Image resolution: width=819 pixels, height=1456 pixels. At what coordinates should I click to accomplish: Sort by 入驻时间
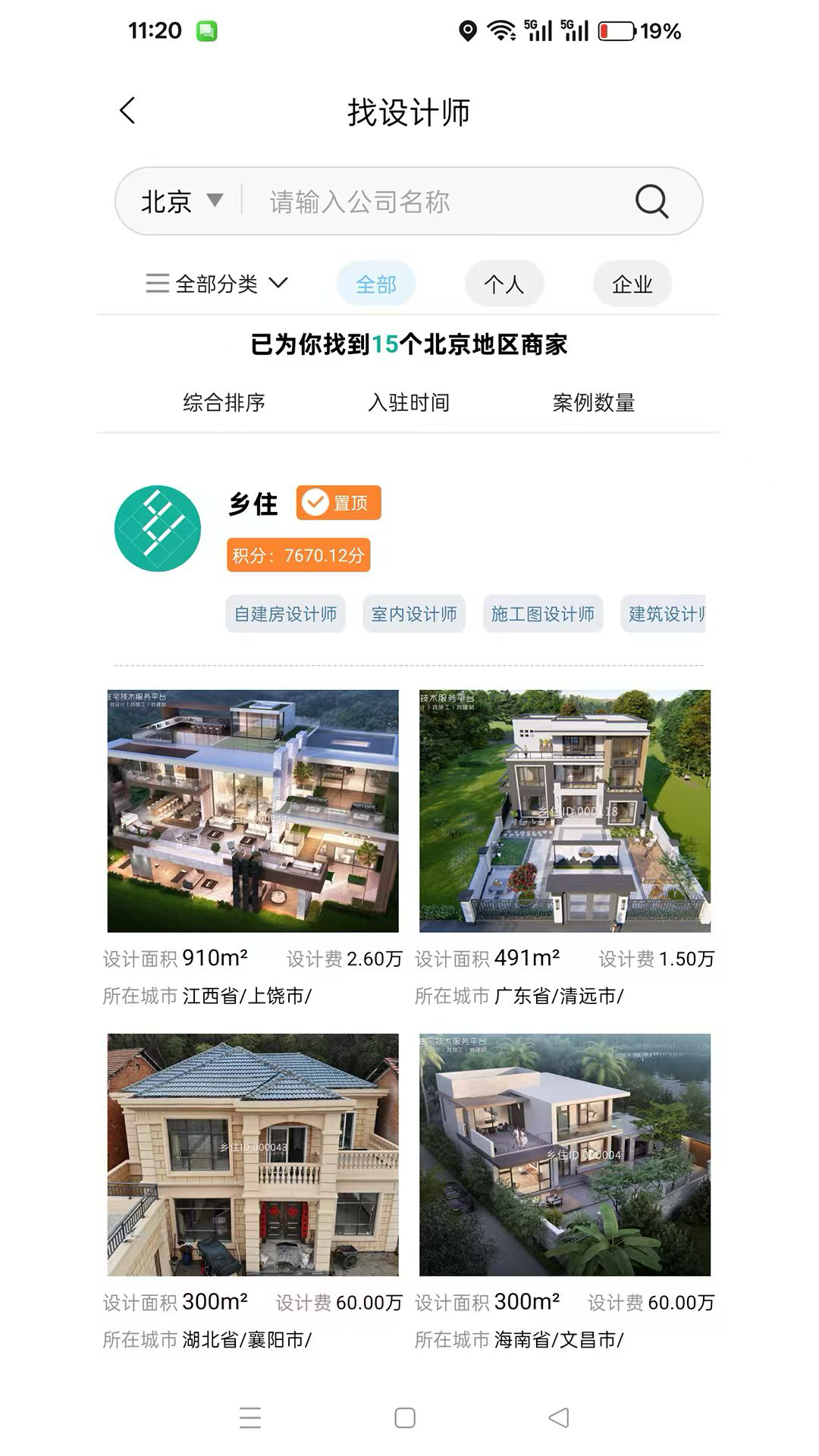tap(409, 403)
